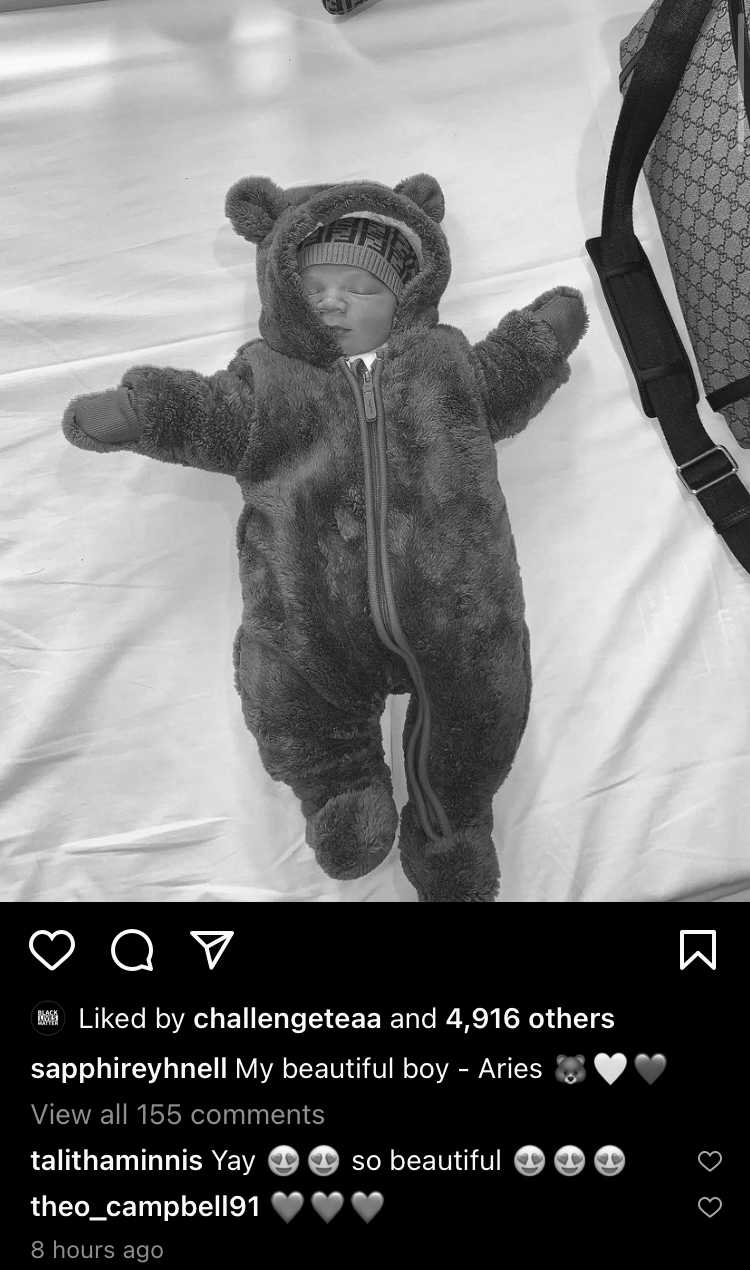Like theo_campbell91's comment
750x1270 pixels.
pyautogui.click(x=709, y=1207)
